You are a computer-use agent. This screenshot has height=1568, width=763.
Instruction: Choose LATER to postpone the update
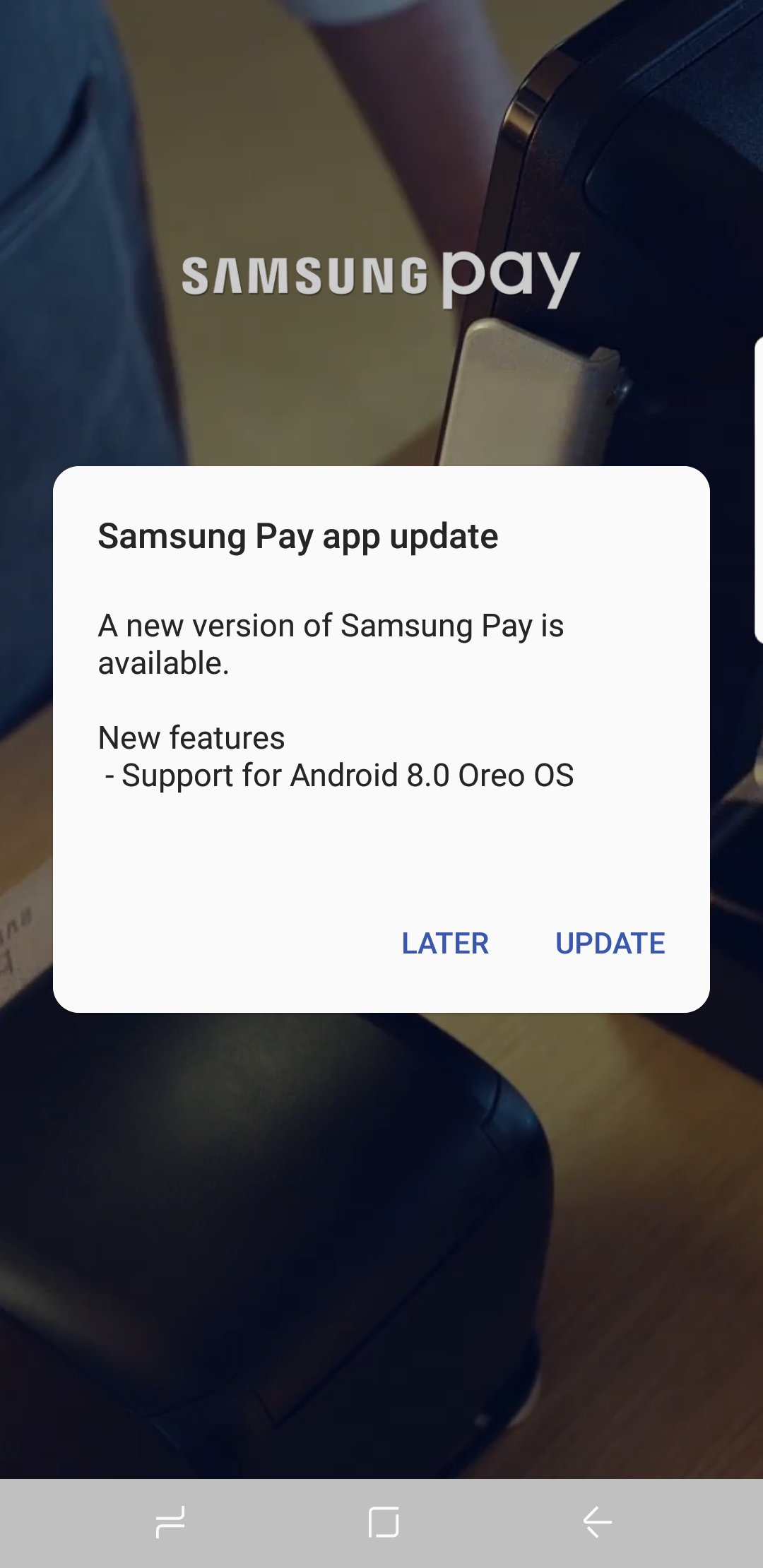pyautogui.click(x=445, y=943)
